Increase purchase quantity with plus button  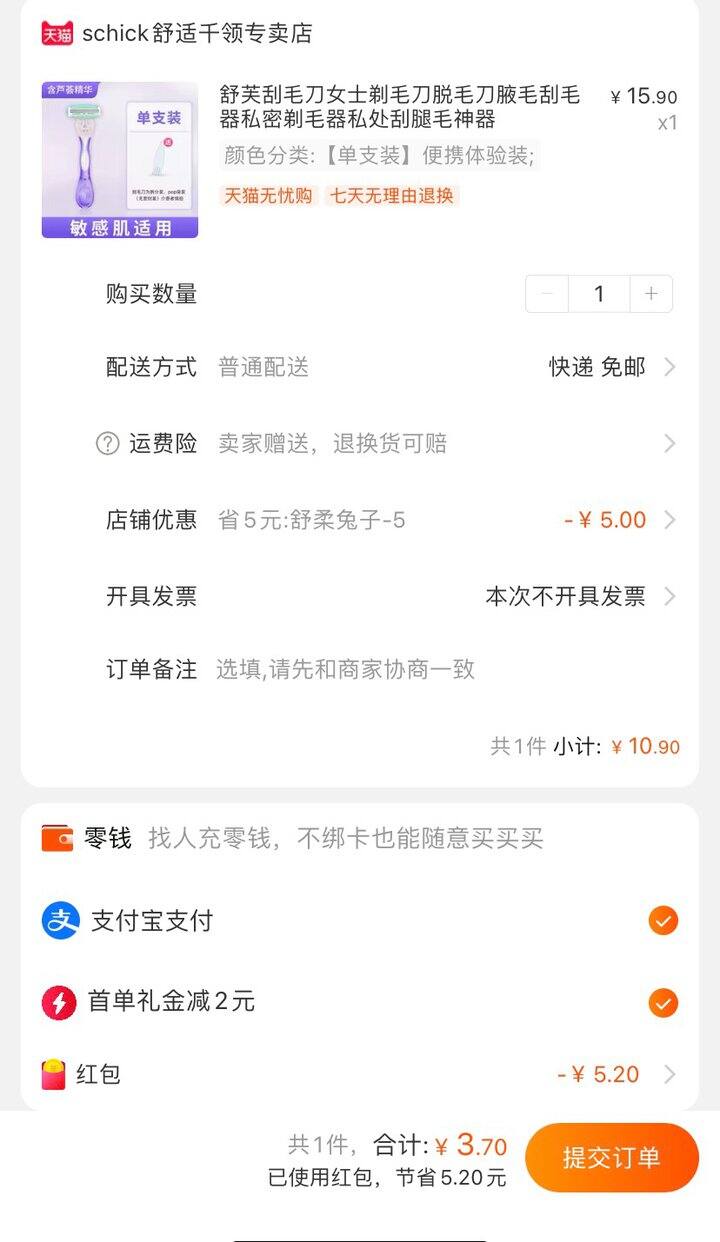651,294
